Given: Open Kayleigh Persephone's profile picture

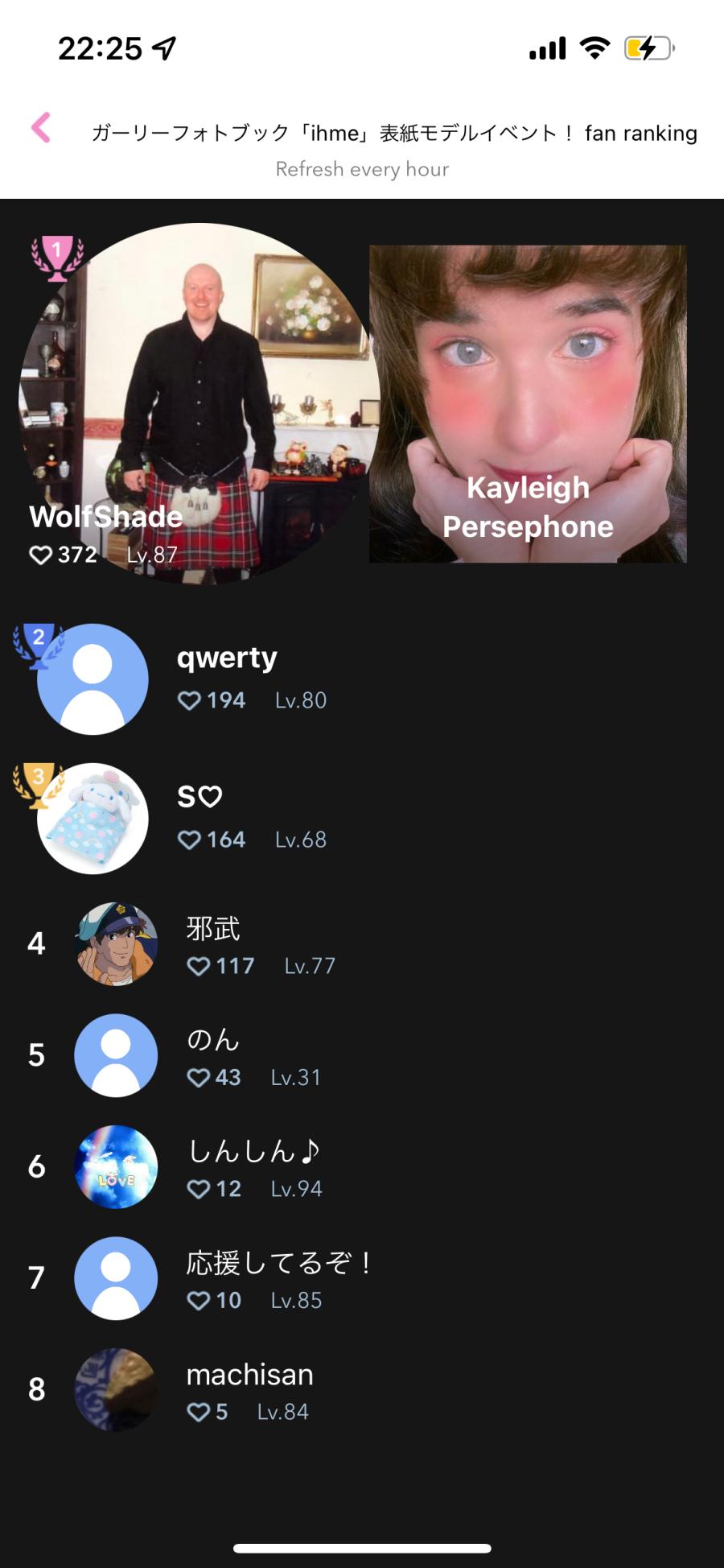Looking at the screenshot, I should pyautogui.click(x=528, y=403).
